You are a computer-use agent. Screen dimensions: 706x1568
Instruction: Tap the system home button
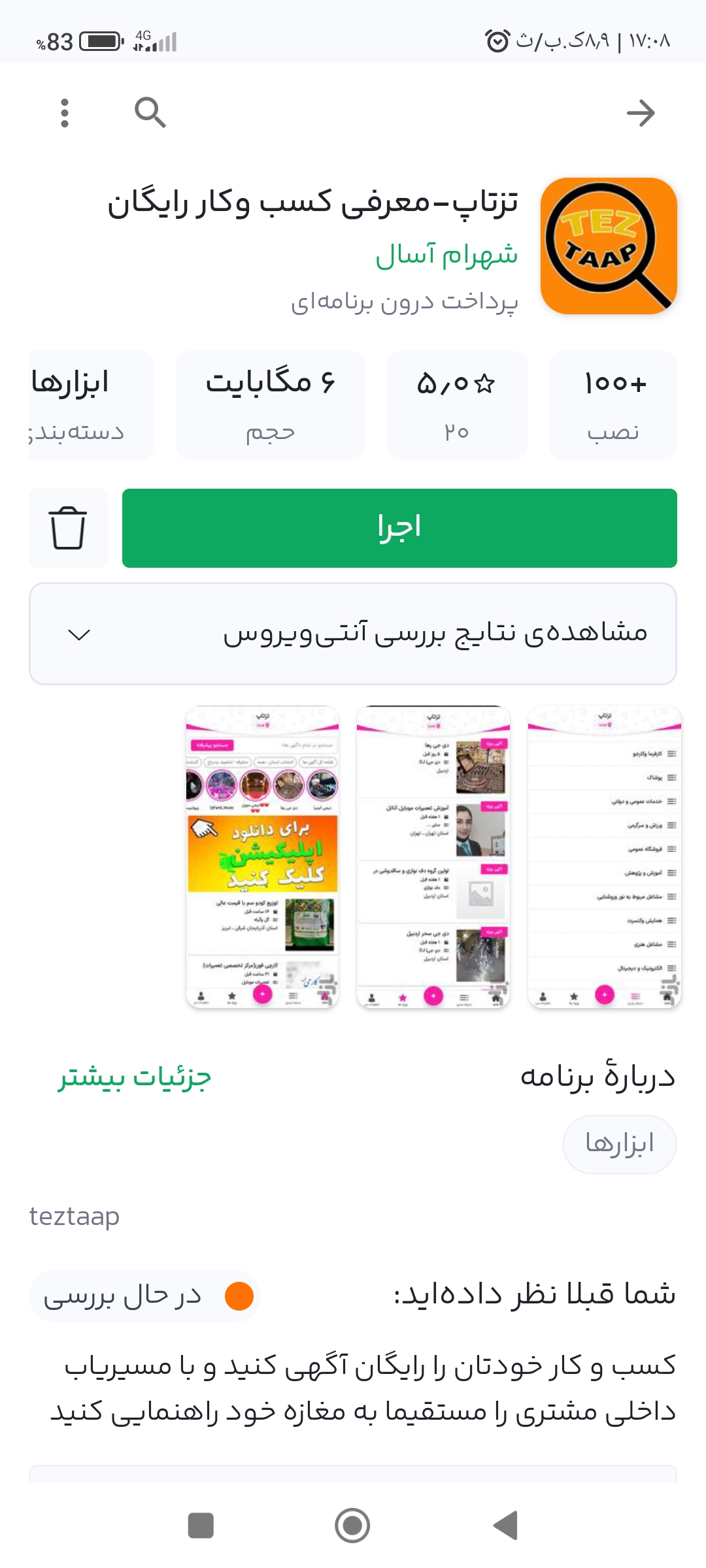352,1526
